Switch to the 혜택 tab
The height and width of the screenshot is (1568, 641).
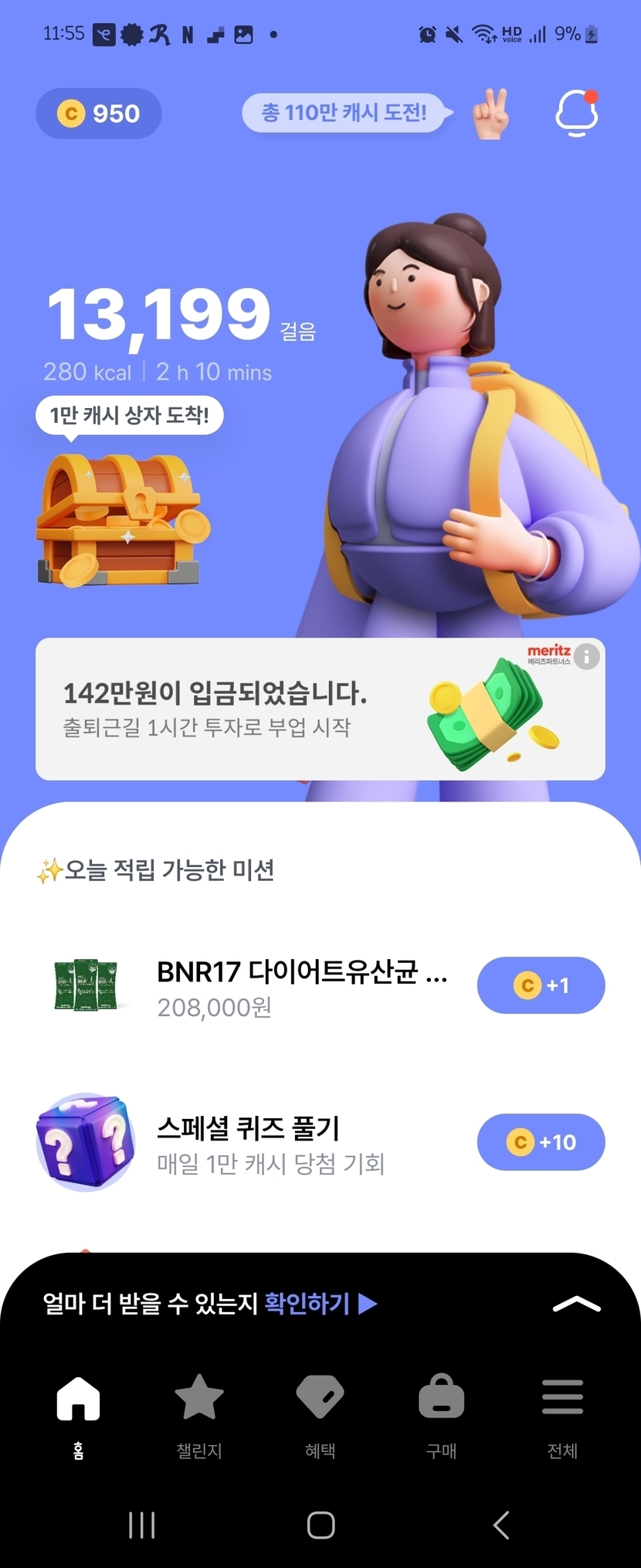[x=320, y=1413]
